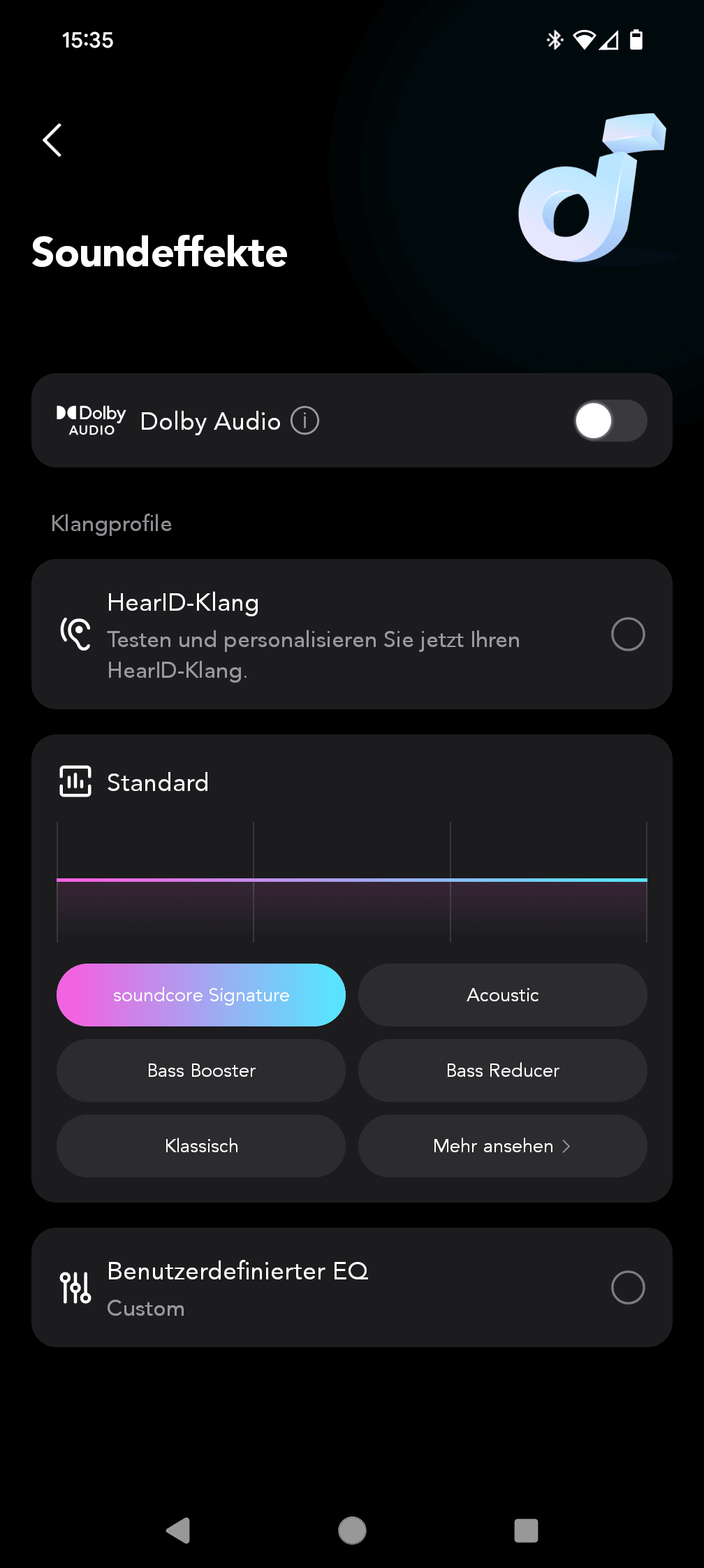Switch to the Klassisch preset
The width and height of the screenshot is (704, 1568).
point(201,1146)
